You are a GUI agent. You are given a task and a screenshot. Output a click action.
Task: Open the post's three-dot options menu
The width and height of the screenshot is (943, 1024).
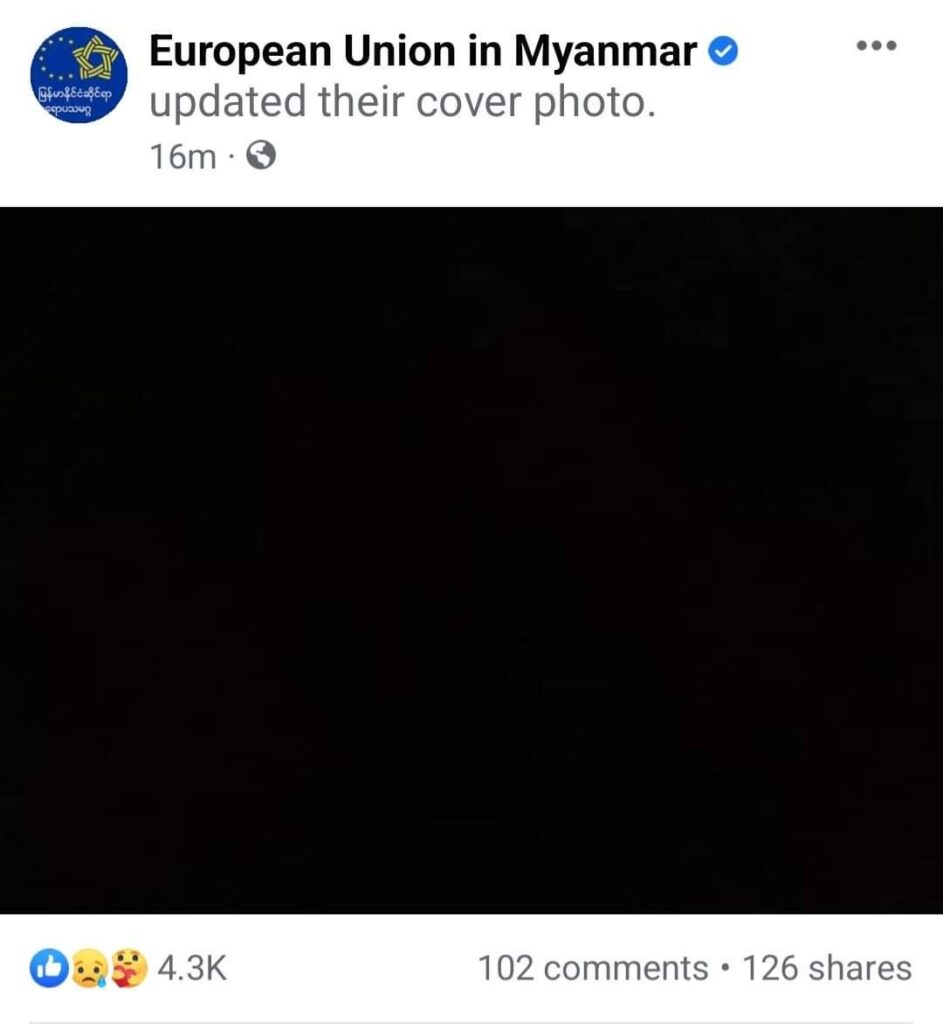click(x=877, y=47)
